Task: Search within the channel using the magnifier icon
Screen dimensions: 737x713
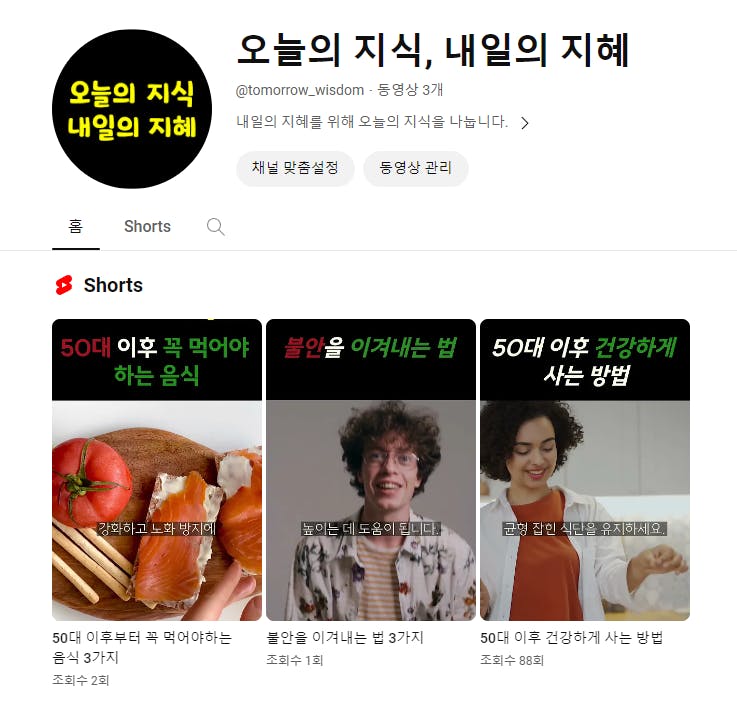Action: coord(215,226)
